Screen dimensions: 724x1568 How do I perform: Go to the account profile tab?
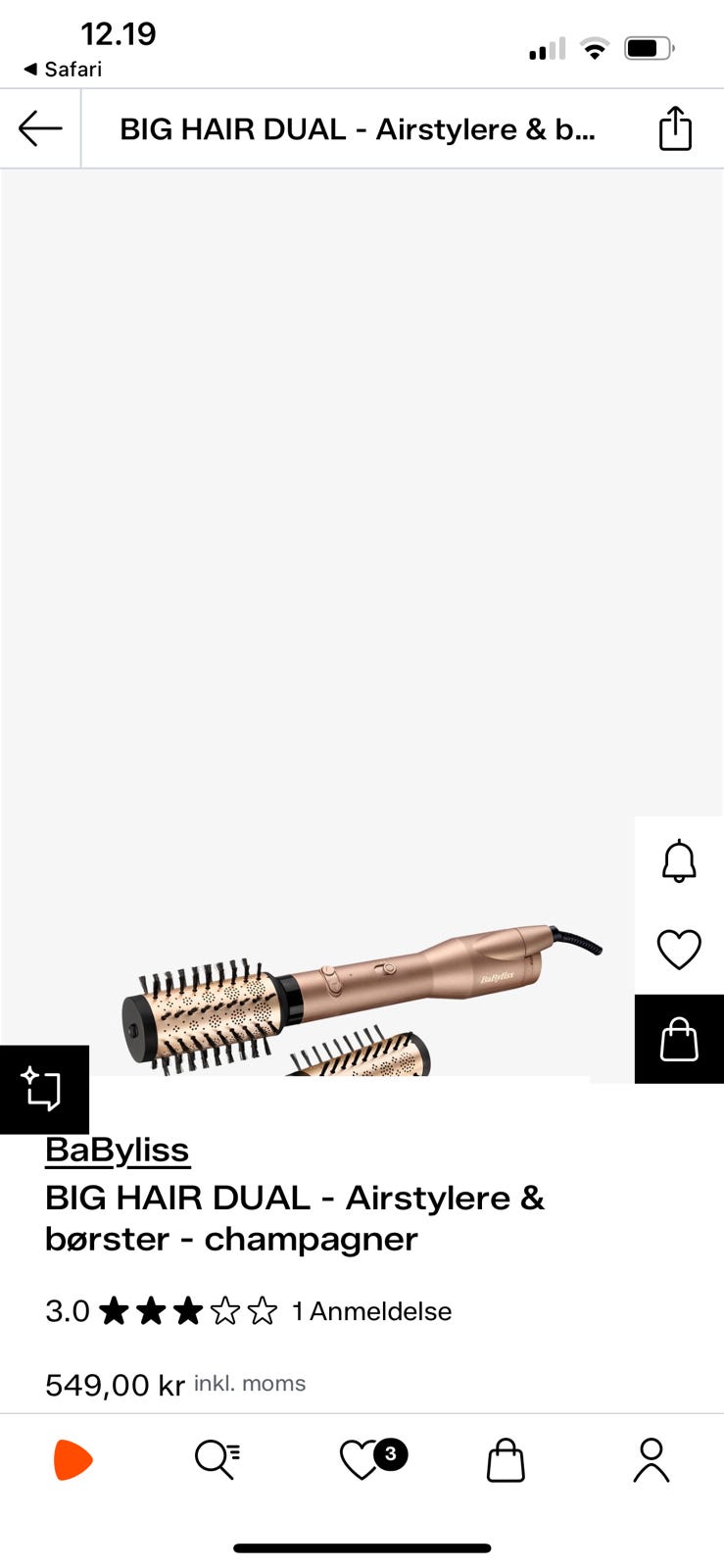[x=651, y=1460]
